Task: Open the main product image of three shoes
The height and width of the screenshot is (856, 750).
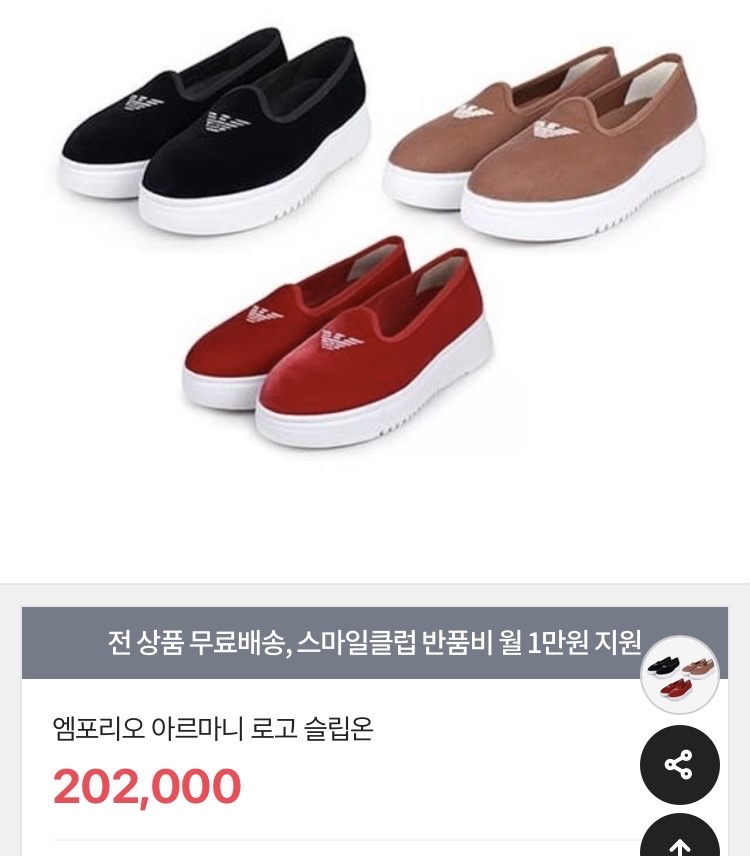Action: point(375,240)
